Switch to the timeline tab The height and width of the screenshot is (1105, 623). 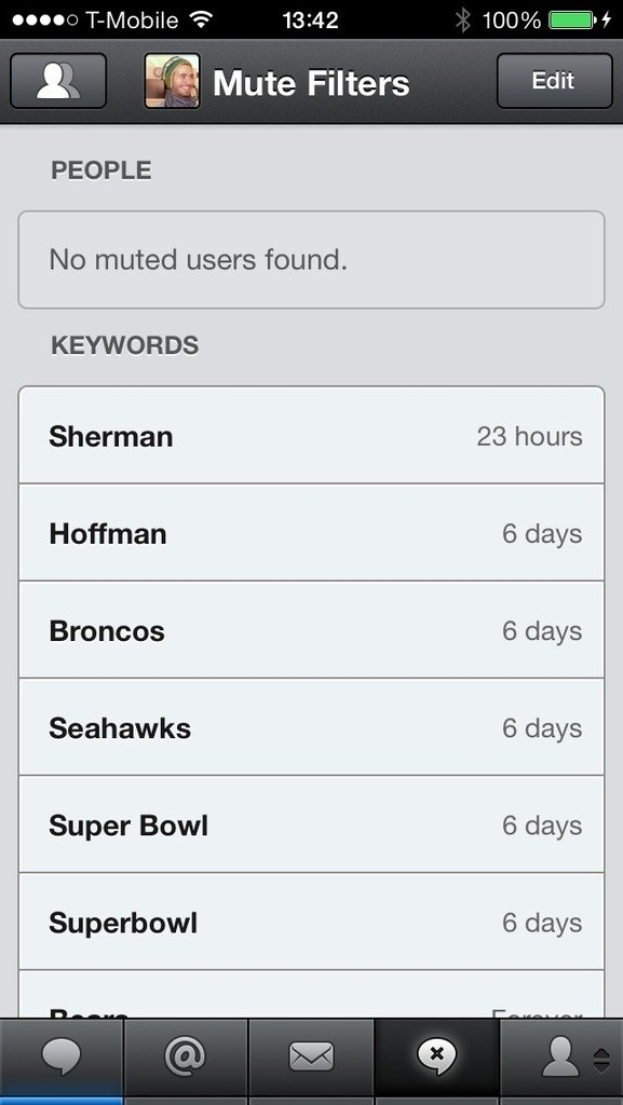(x=61, y=1057)
